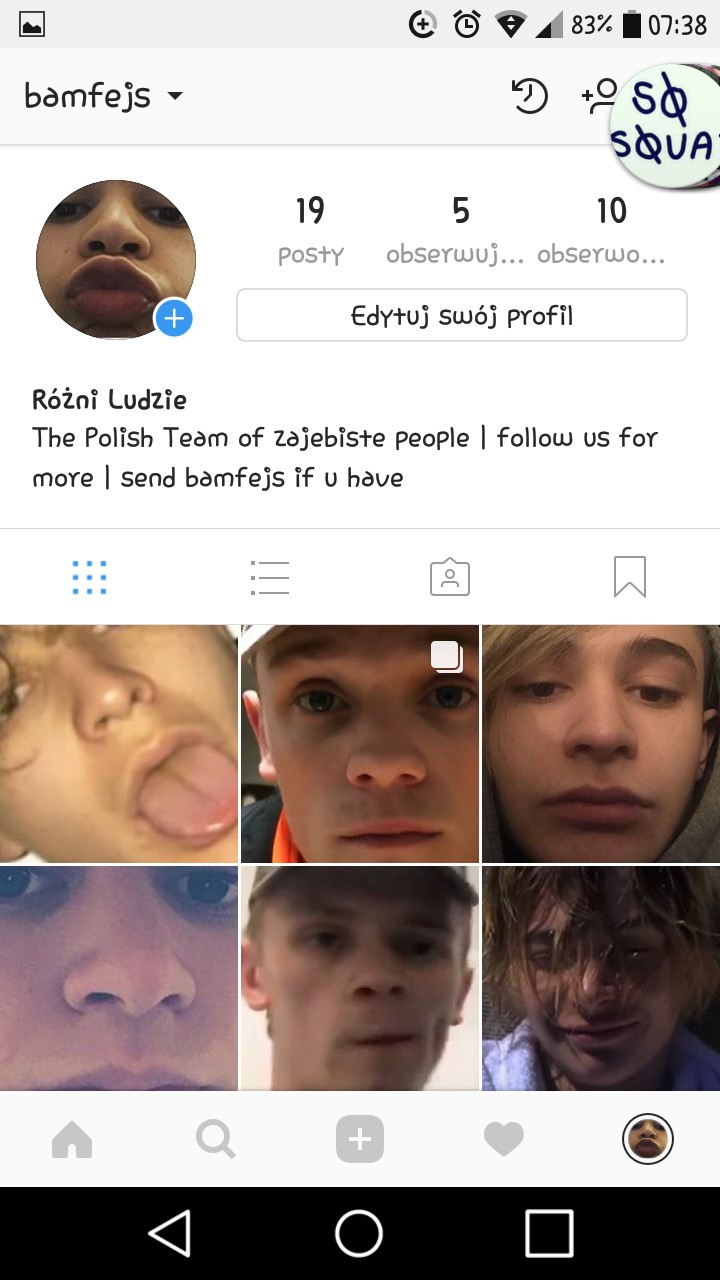Open the post of the person wearing a cap

pos(360,978)
